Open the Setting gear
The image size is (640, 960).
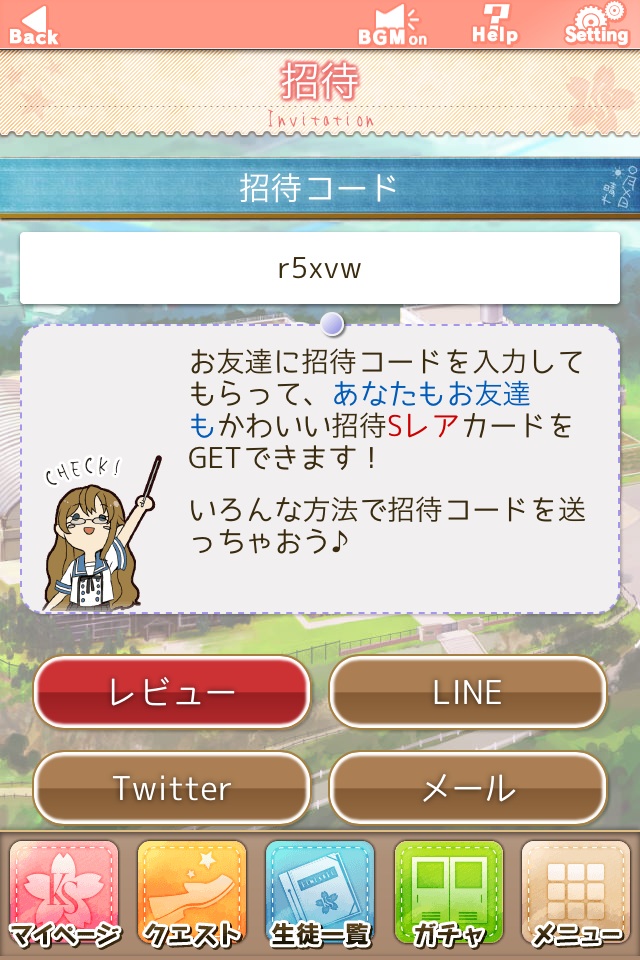597,24
